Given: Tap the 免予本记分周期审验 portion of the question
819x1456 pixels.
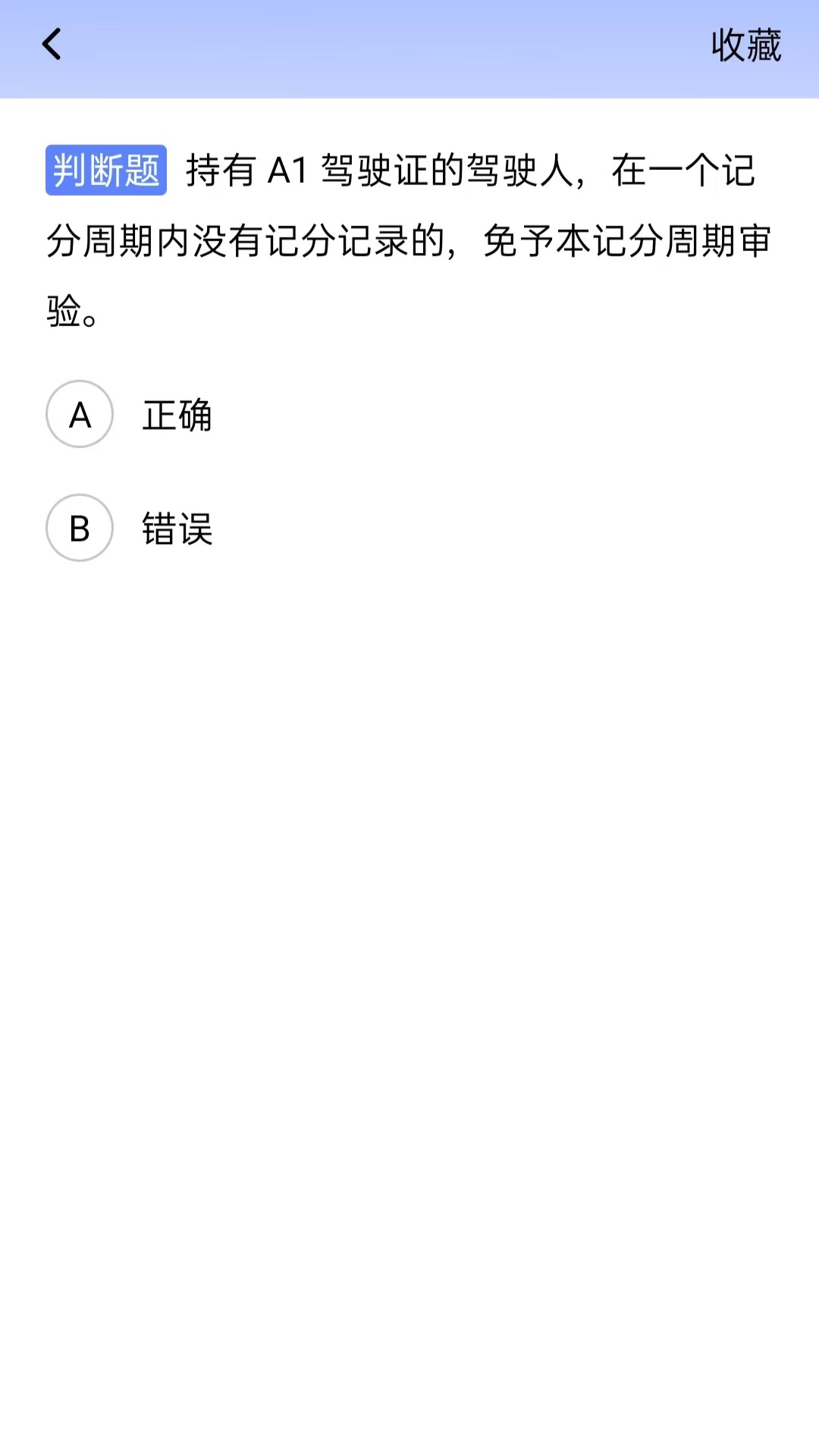Looking at the screenshot, I should point(629,243).
